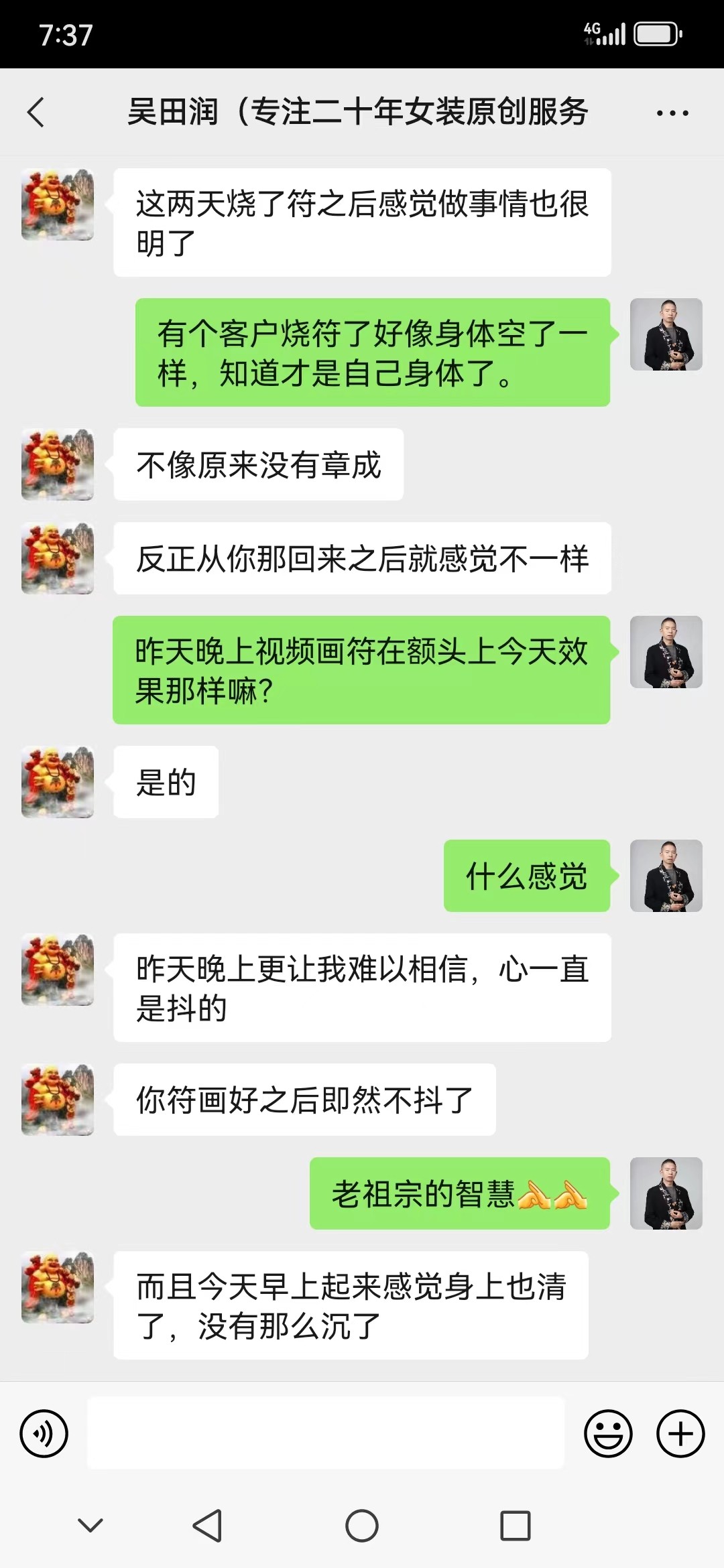Open the emoji picker

608,1434
